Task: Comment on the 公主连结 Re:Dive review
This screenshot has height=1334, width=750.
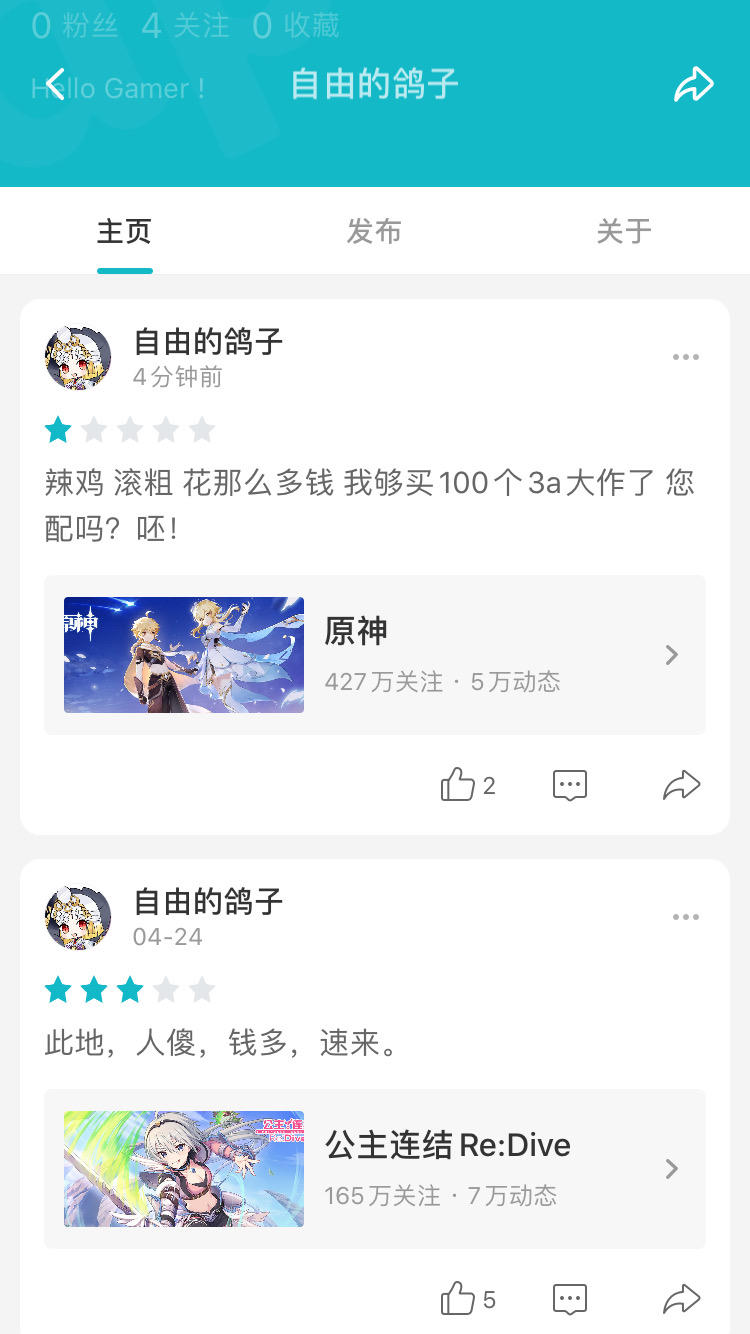Action: point(570,1299)
